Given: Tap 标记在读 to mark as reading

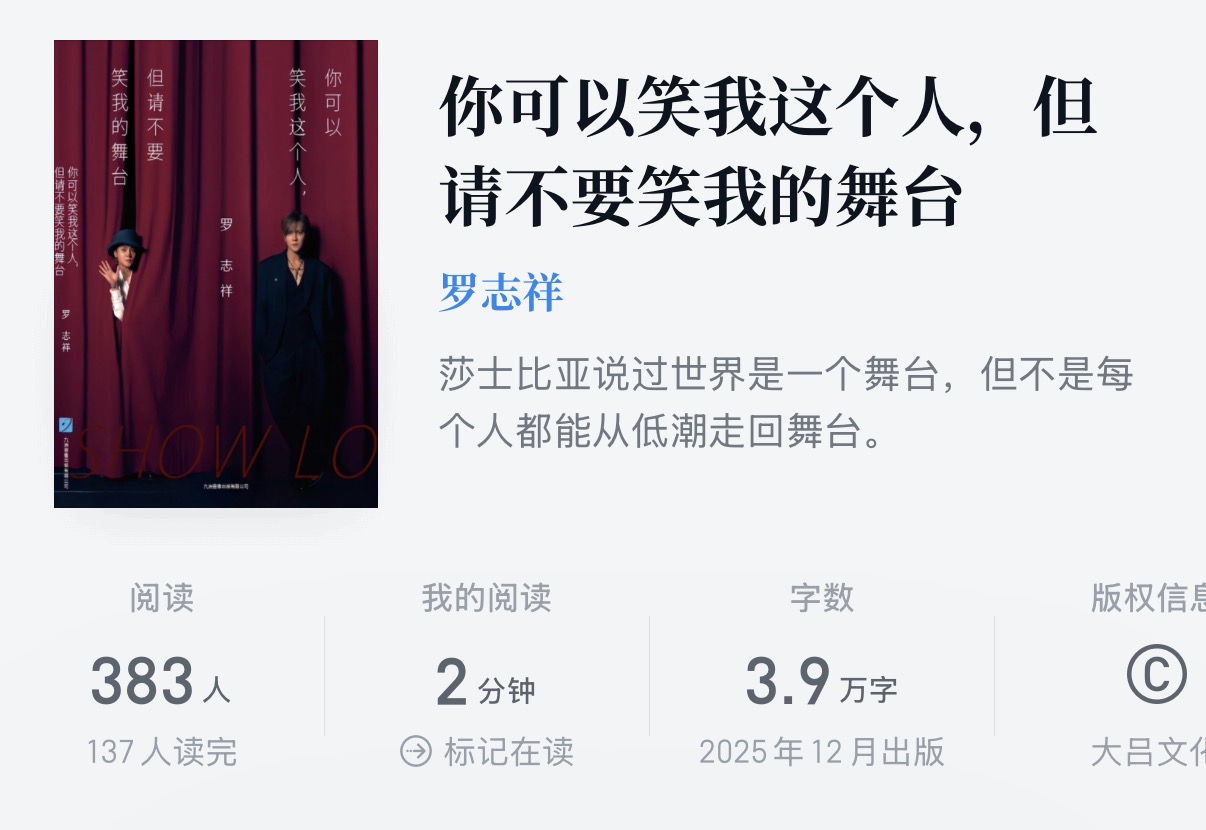Looking at the screenshot, I should coord(487,752).
